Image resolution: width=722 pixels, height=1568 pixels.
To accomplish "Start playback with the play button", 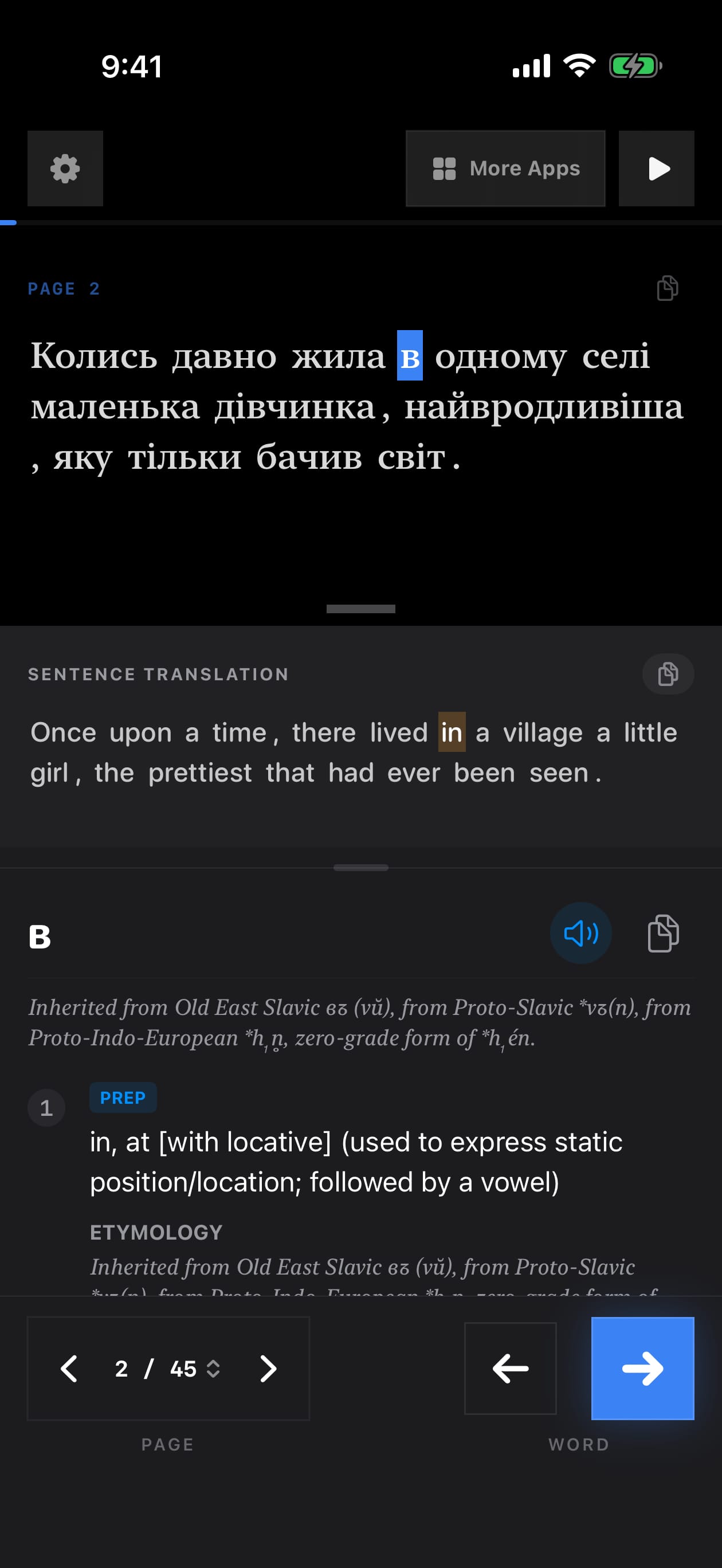I will (656, 168).
